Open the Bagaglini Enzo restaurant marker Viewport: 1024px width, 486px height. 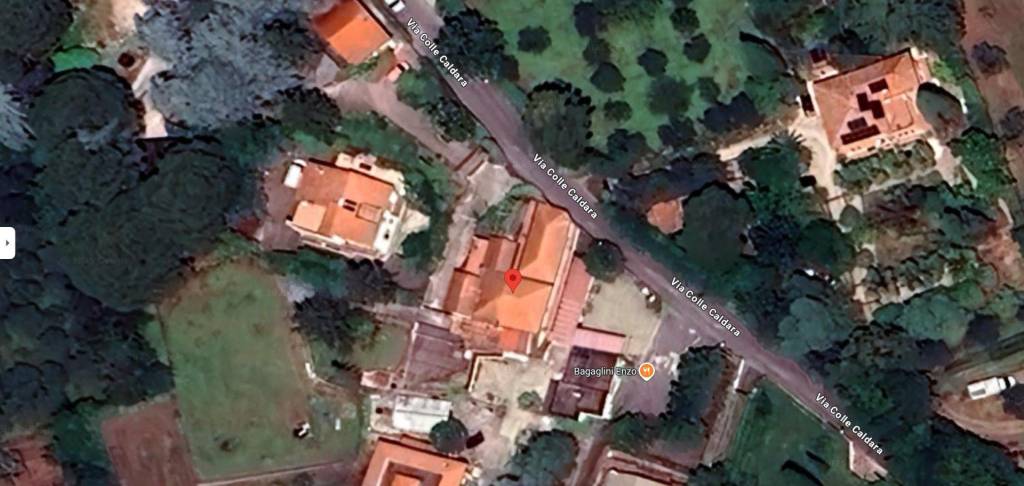[647, 372]
